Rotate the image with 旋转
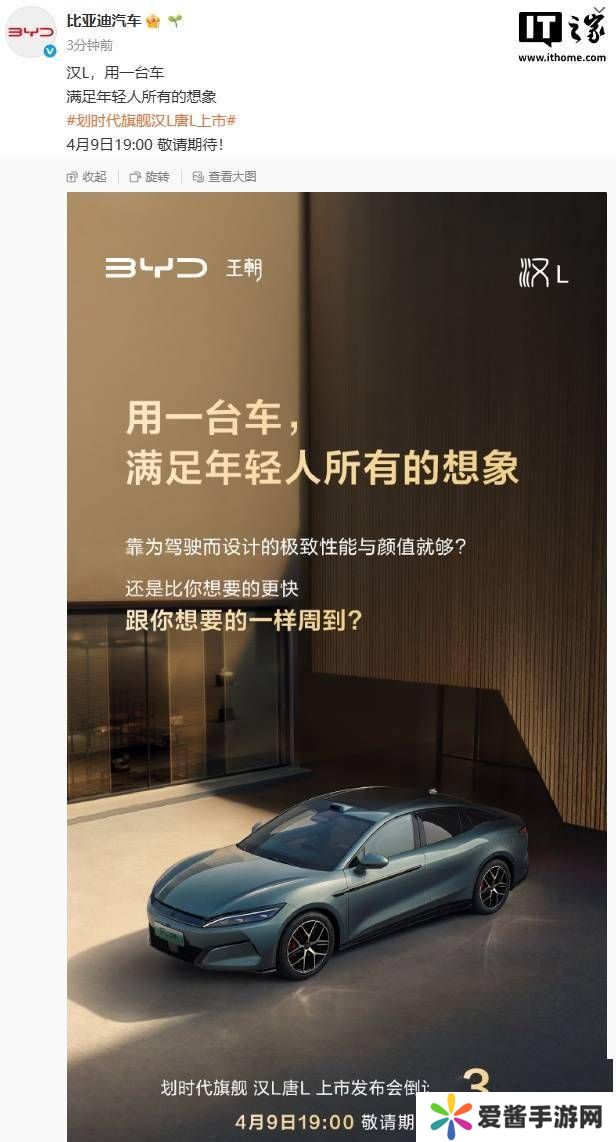The height and width of the screenshot is (1142, 616). click(150, 176)
